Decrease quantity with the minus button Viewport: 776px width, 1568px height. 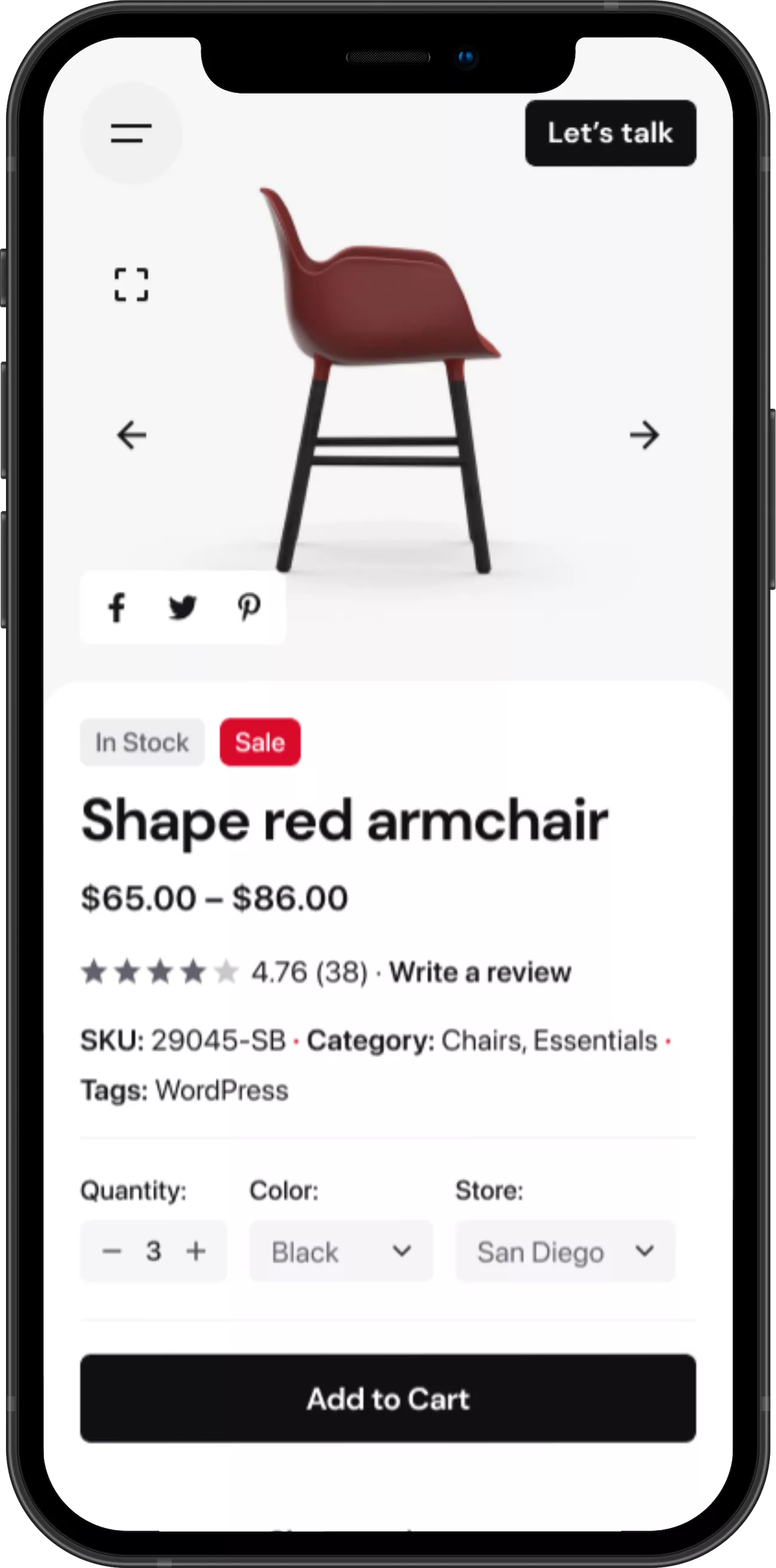112,1251
